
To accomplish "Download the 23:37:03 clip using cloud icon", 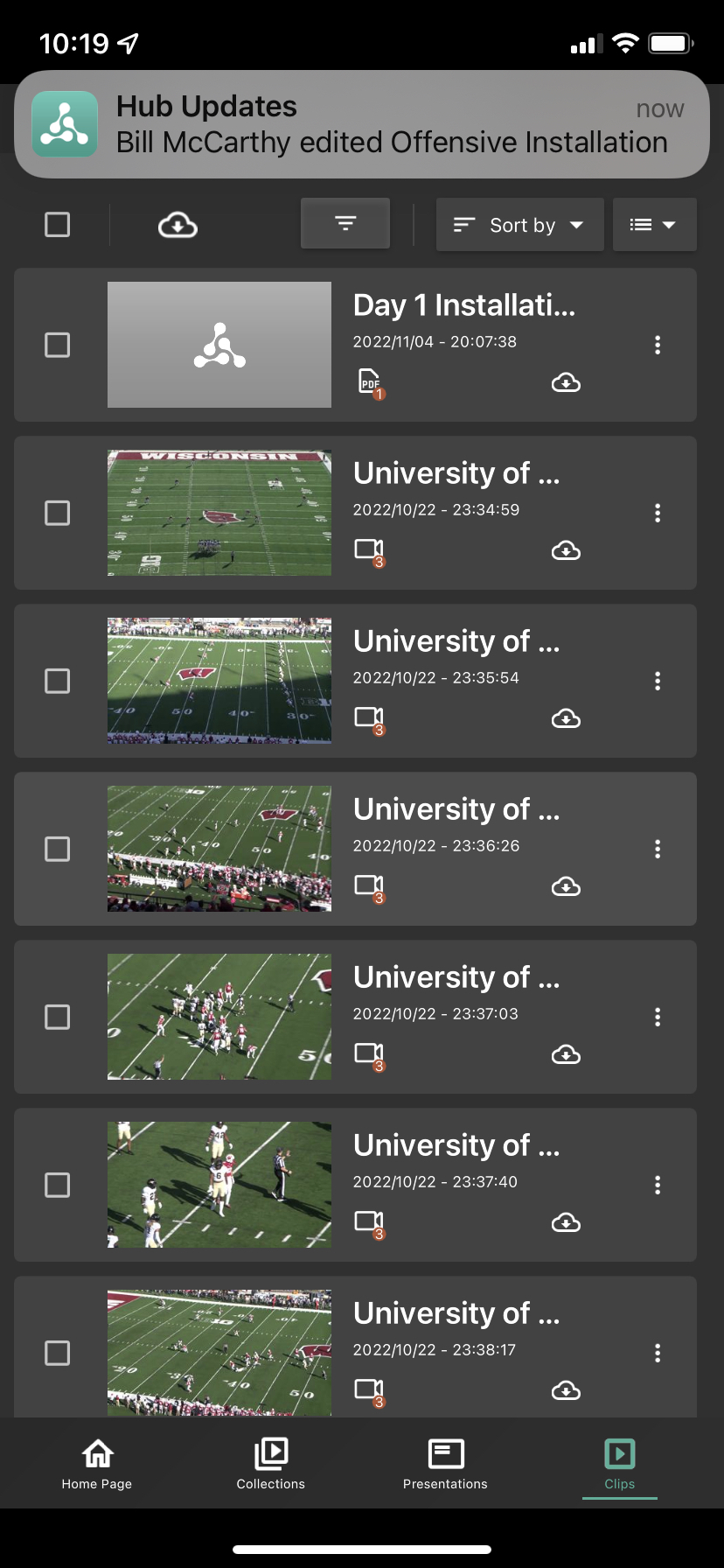I will (x=566, y=1054).
